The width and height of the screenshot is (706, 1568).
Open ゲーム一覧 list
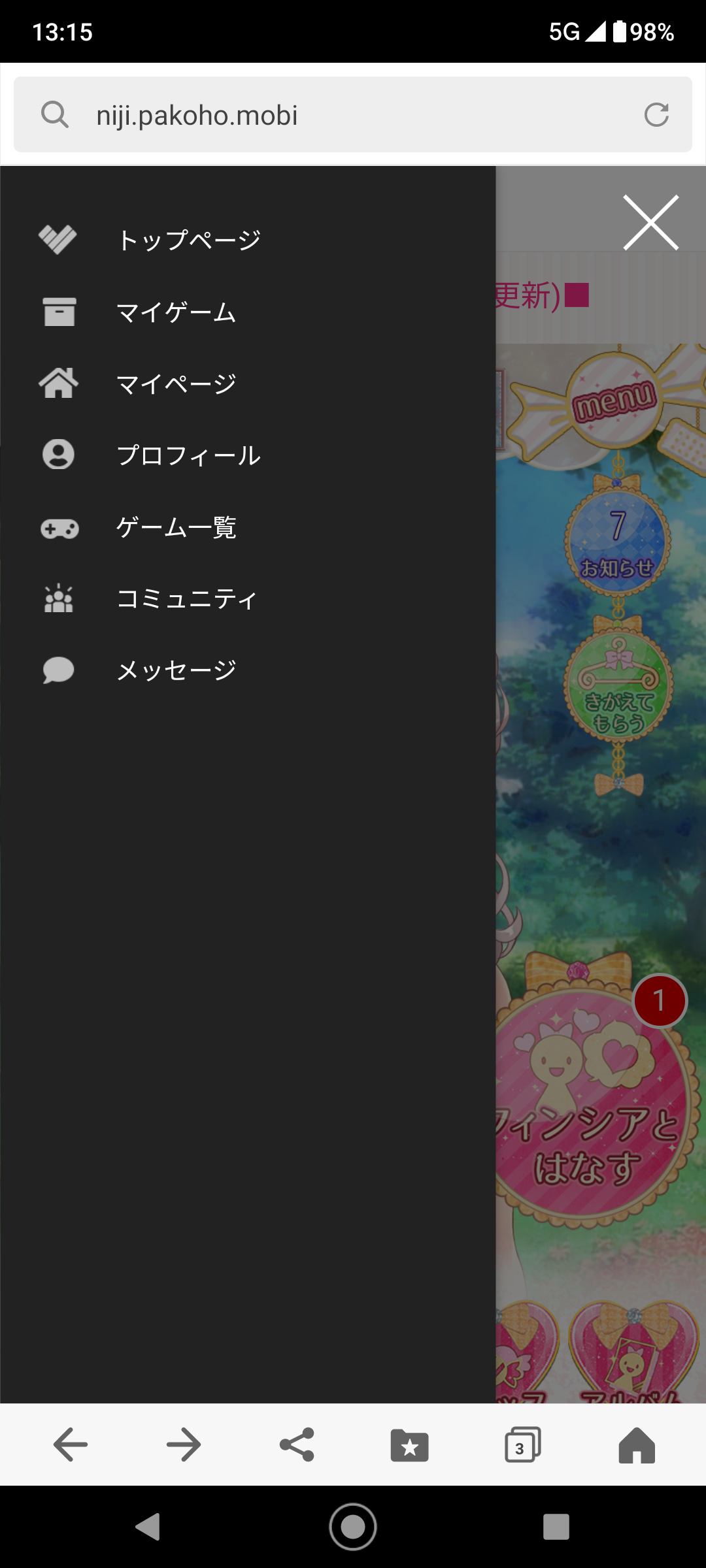(x=175, y=527)
